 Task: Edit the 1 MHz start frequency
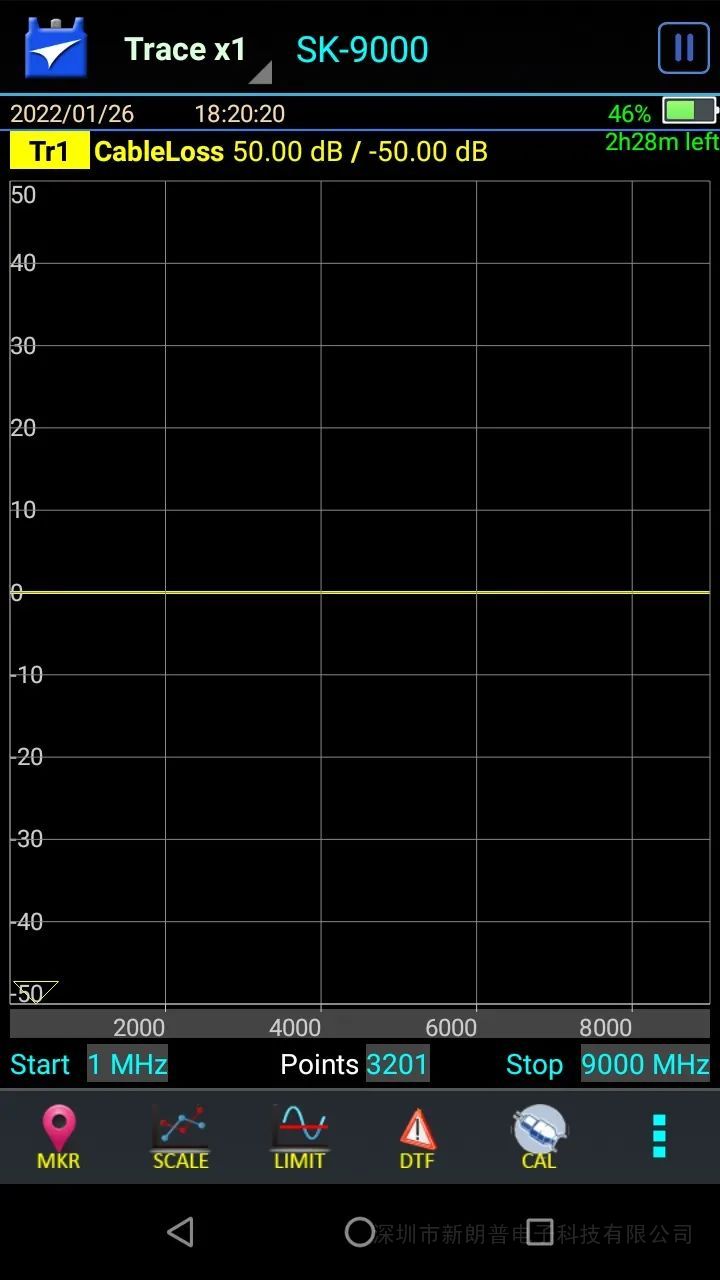pos(127,1064)
